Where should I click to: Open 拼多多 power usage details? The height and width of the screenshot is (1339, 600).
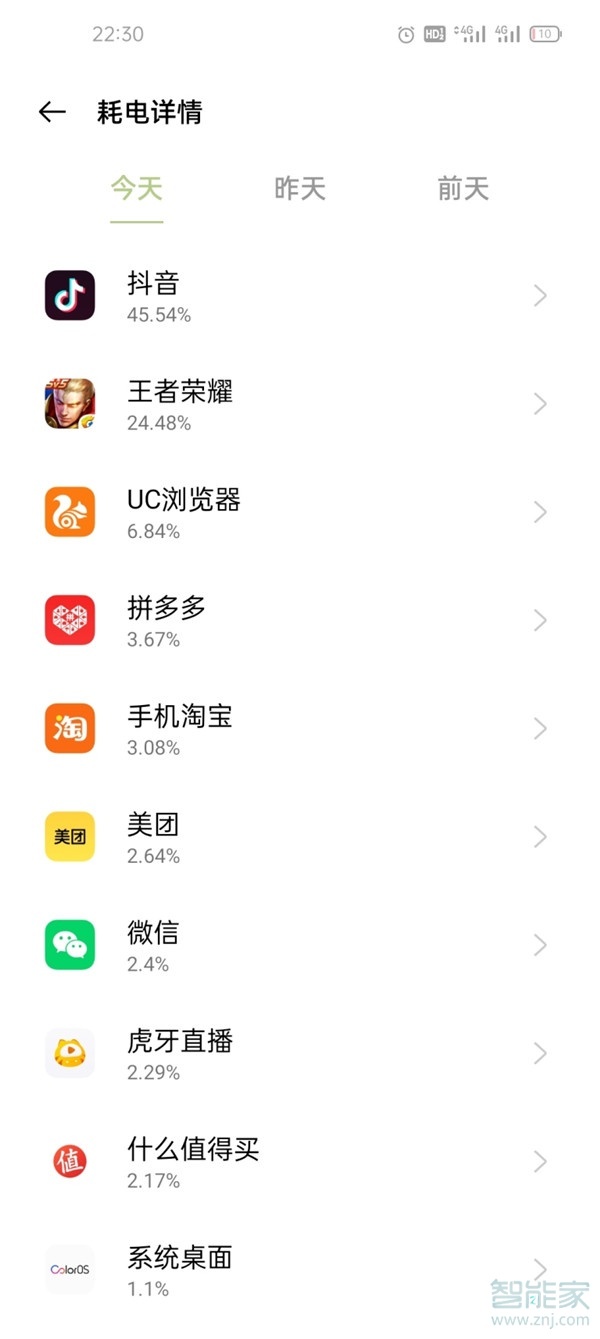pos(300,621)
